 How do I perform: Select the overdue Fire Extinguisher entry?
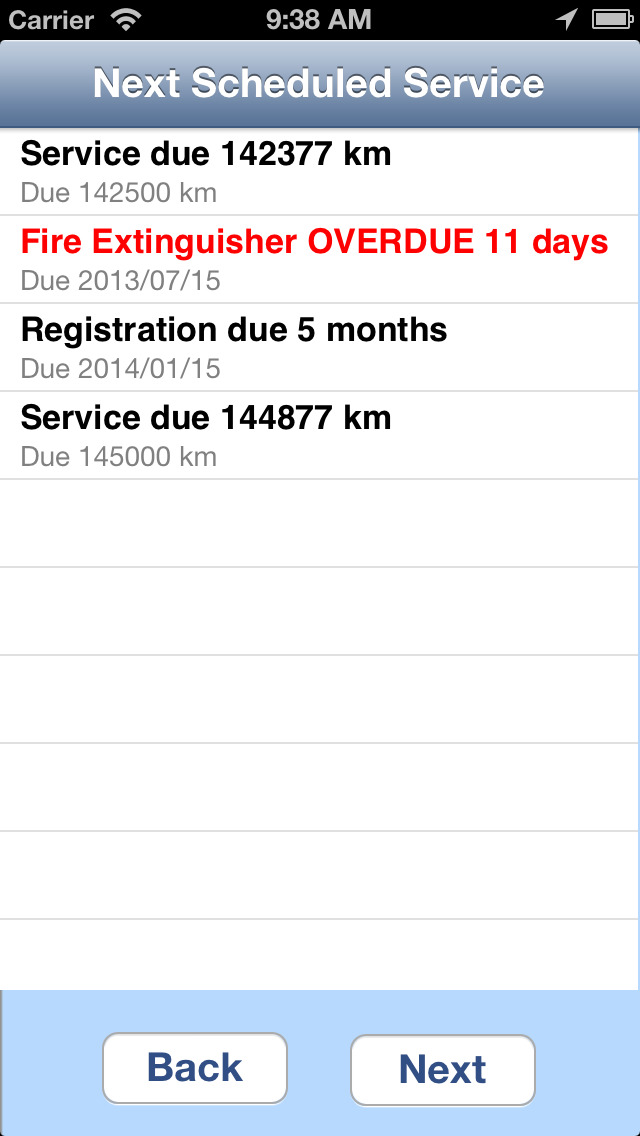coord(320,259)
